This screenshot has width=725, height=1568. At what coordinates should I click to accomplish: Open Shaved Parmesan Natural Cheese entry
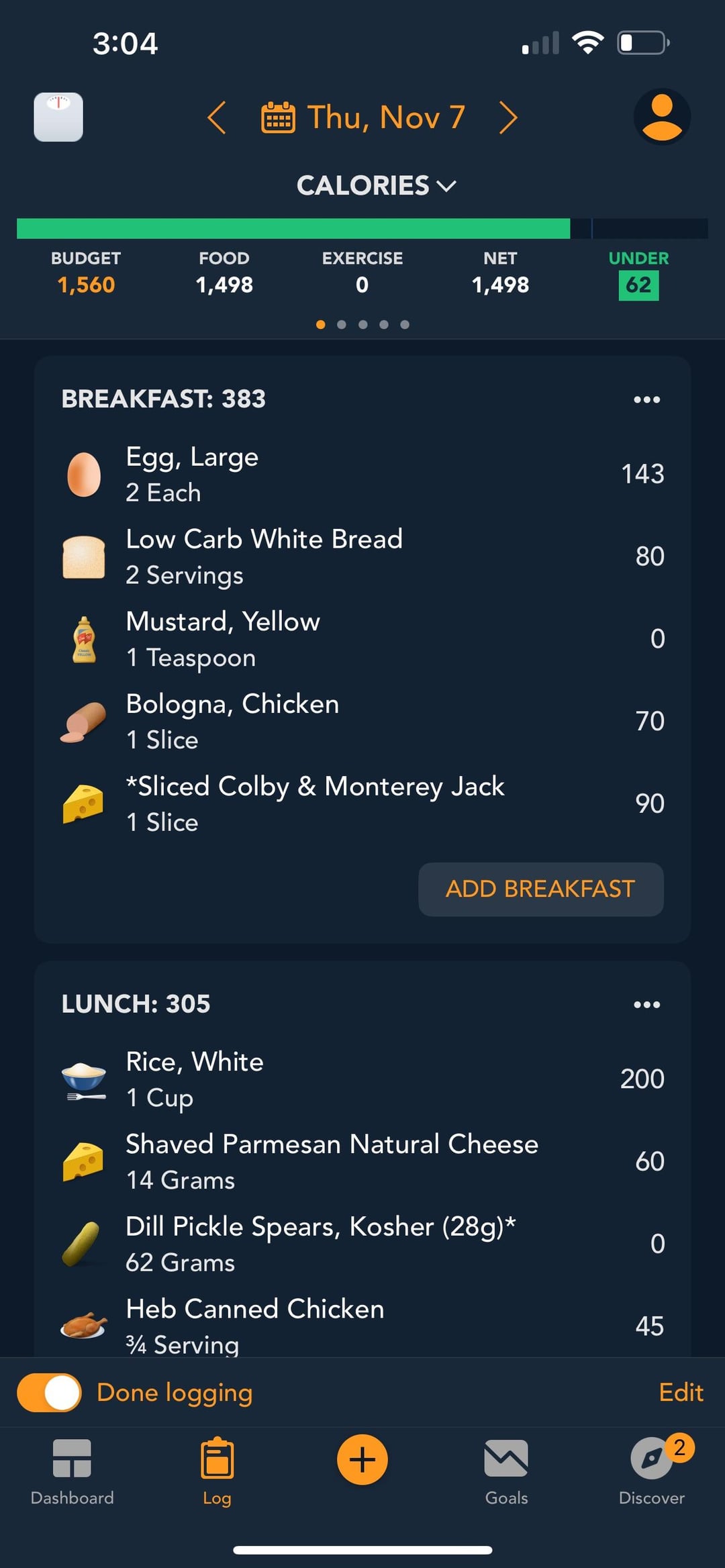point(362,1162)
